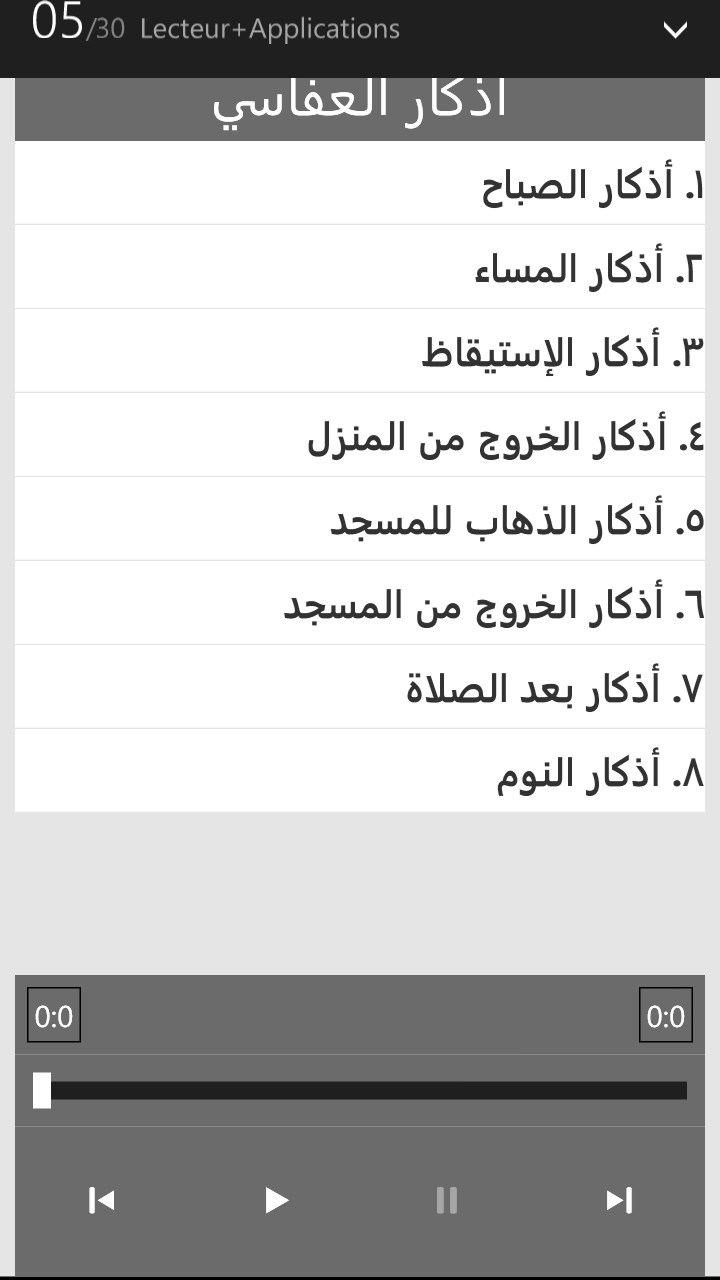
Task: Open أذكار الصباح from the list
Action: 592,185
